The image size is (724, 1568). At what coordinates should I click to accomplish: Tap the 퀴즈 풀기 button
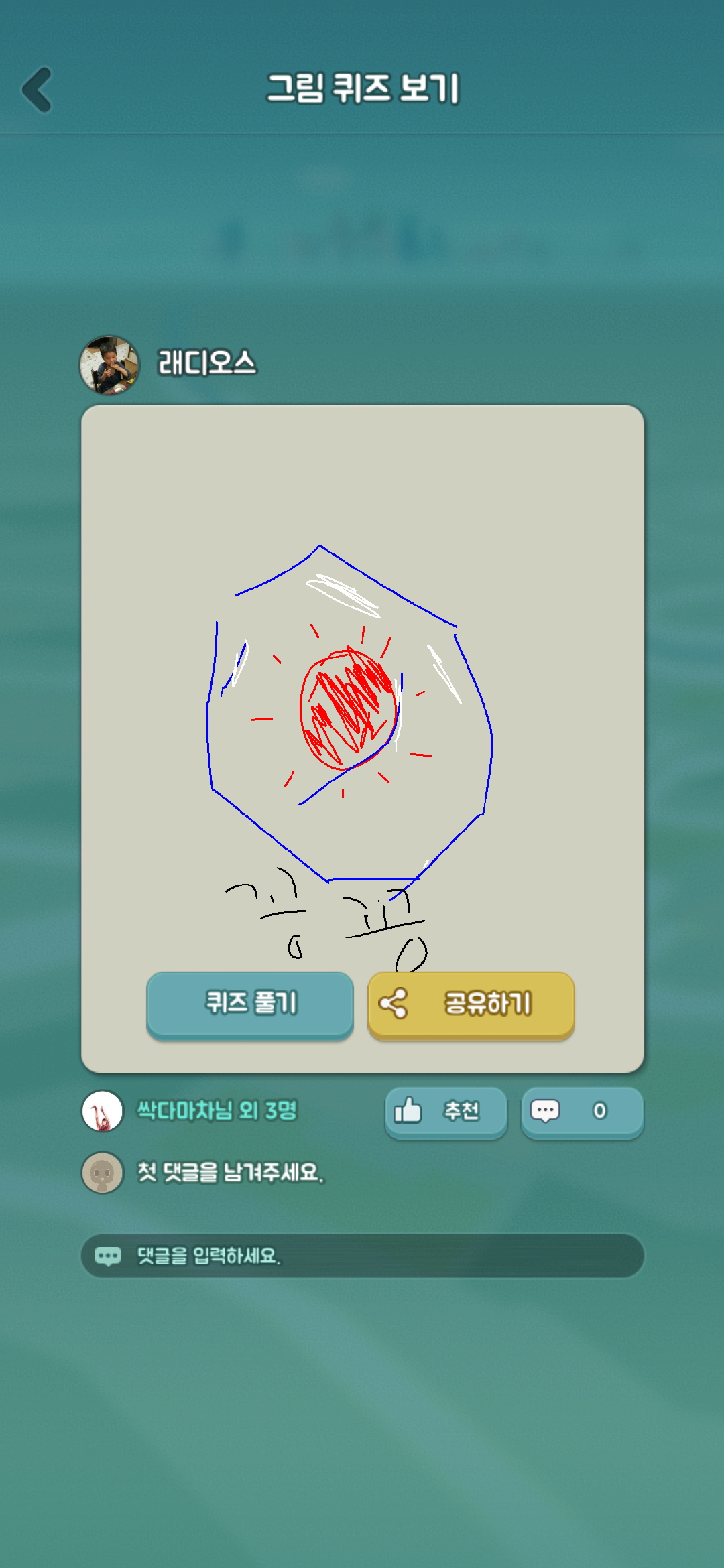pyautogui.click(x=250, y=1004)
